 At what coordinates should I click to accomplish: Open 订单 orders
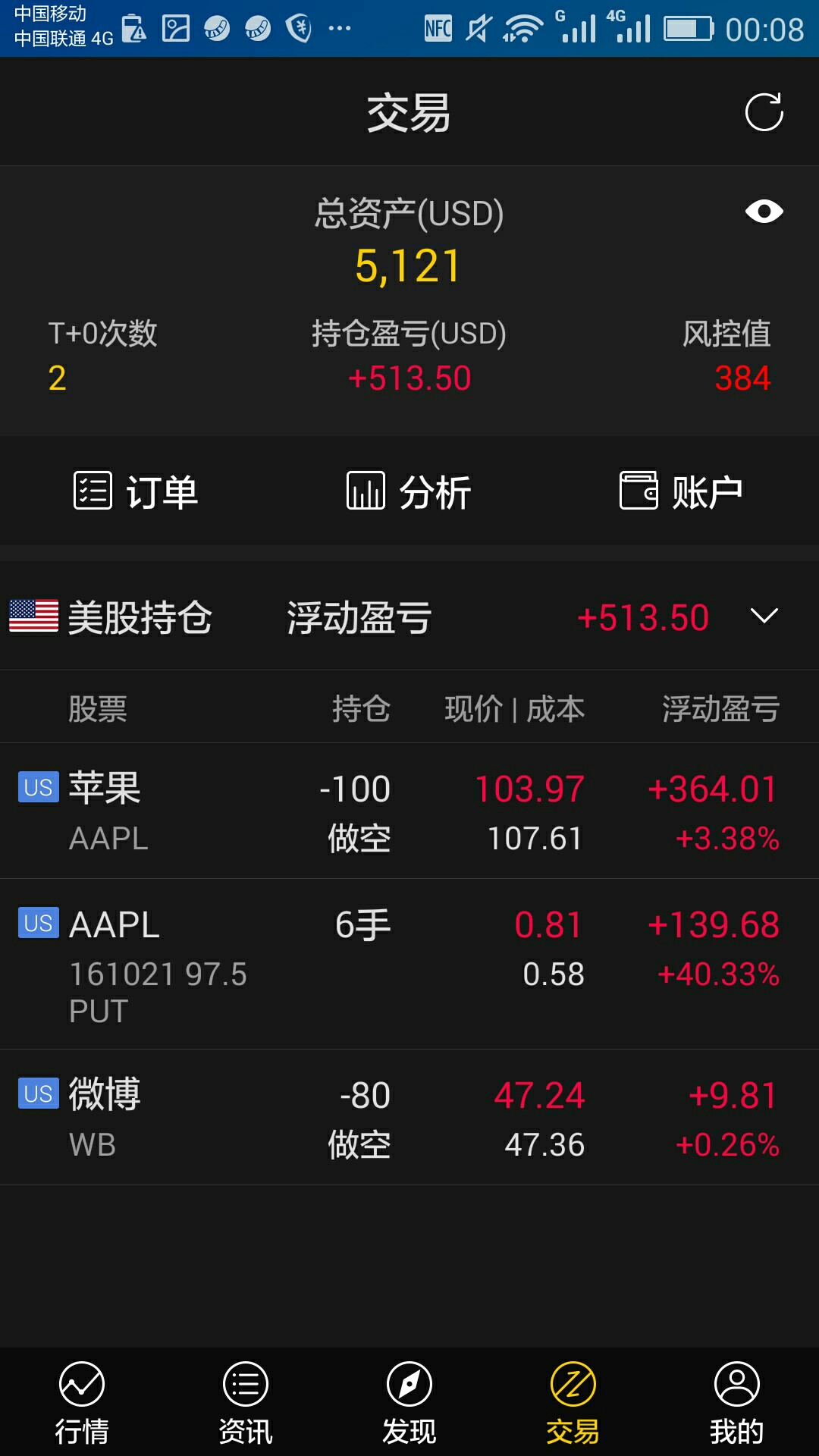[x=136, y=491]
